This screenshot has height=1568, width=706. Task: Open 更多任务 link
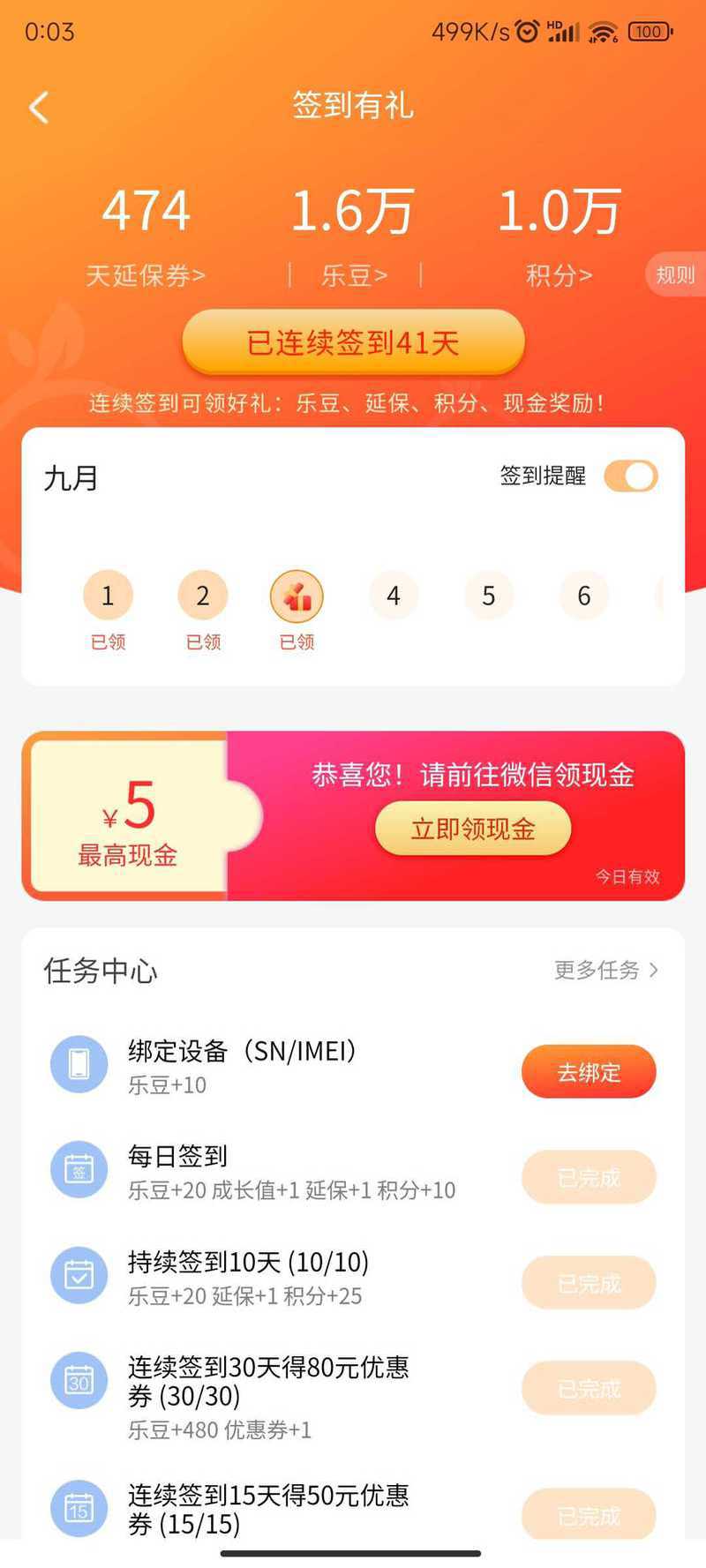coord(606,971)
